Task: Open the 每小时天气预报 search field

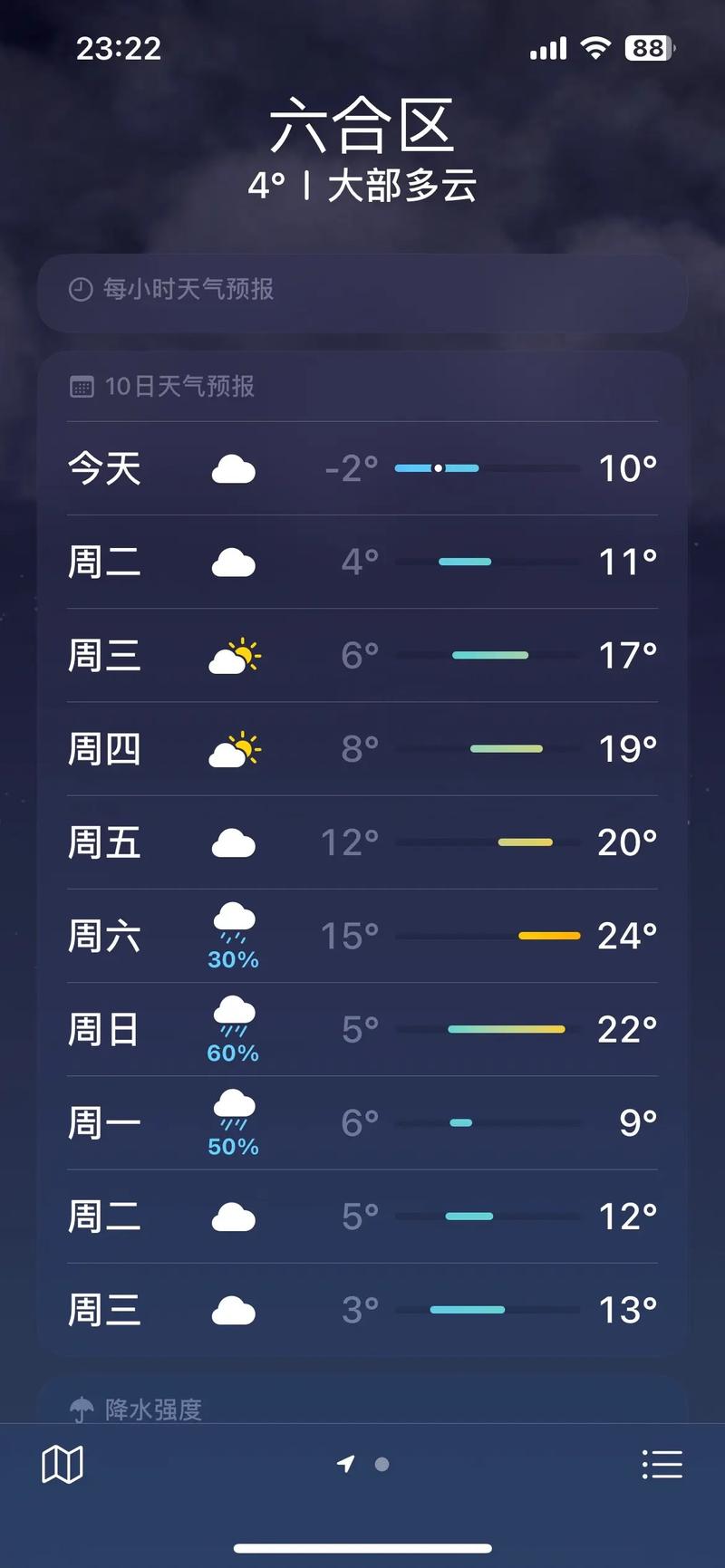Action: (x=362, y=291)
